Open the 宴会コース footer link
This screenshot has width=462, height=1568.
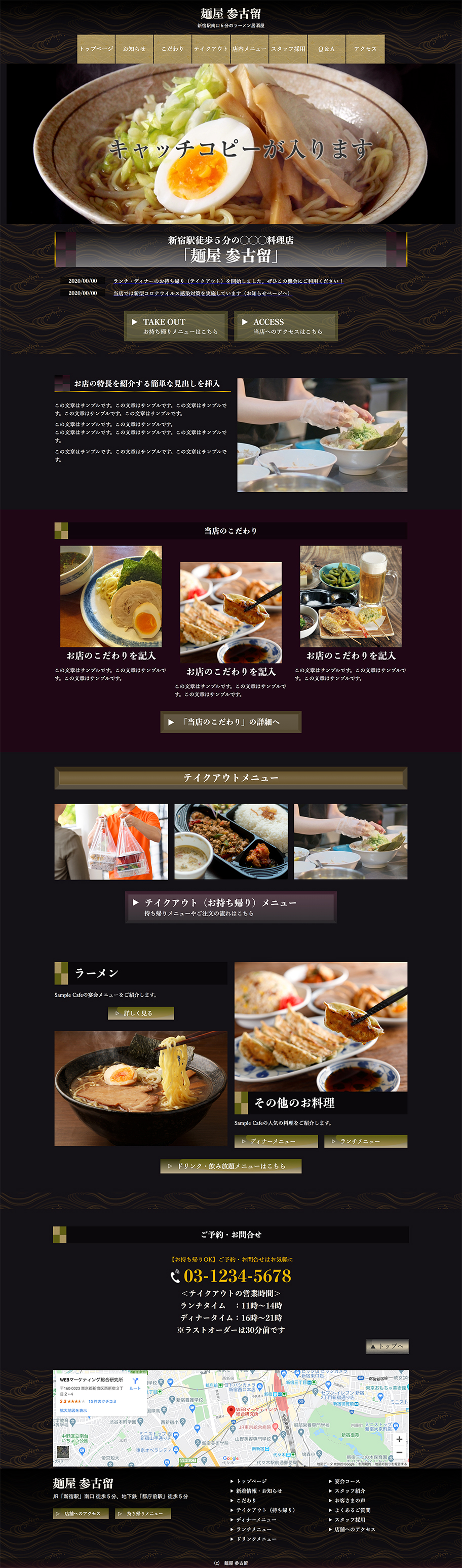(347, 1481)
